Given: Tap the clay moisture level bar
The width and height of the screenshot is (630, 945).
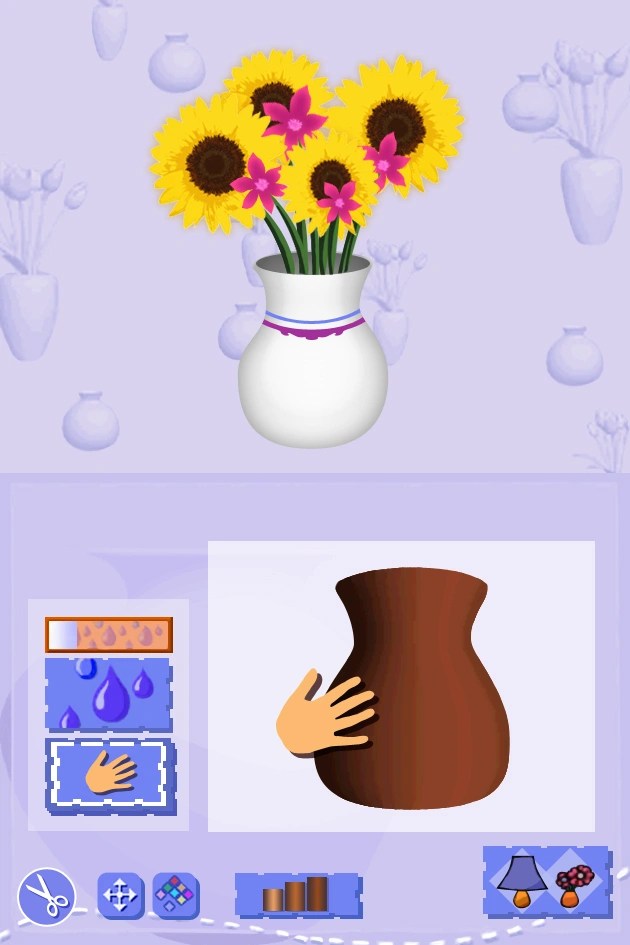Looking at the screenshot, I should 109,634.
